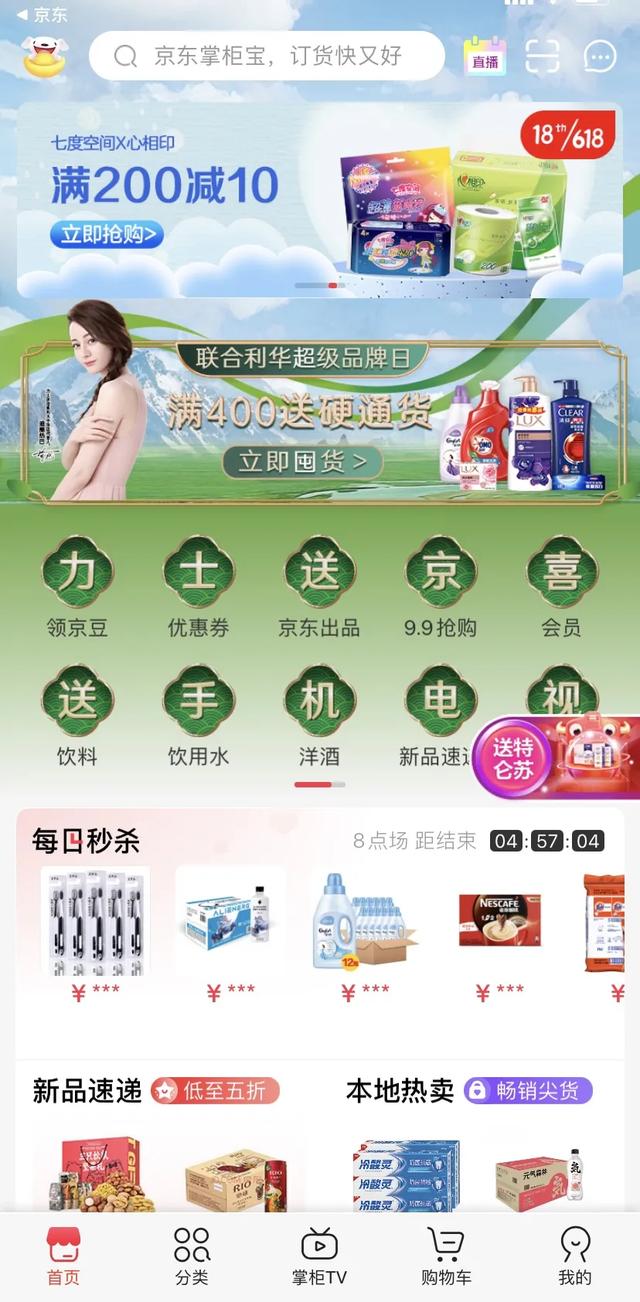Switch to 分类 tab
This screenshot has width=640, height=1302.
191,1256
